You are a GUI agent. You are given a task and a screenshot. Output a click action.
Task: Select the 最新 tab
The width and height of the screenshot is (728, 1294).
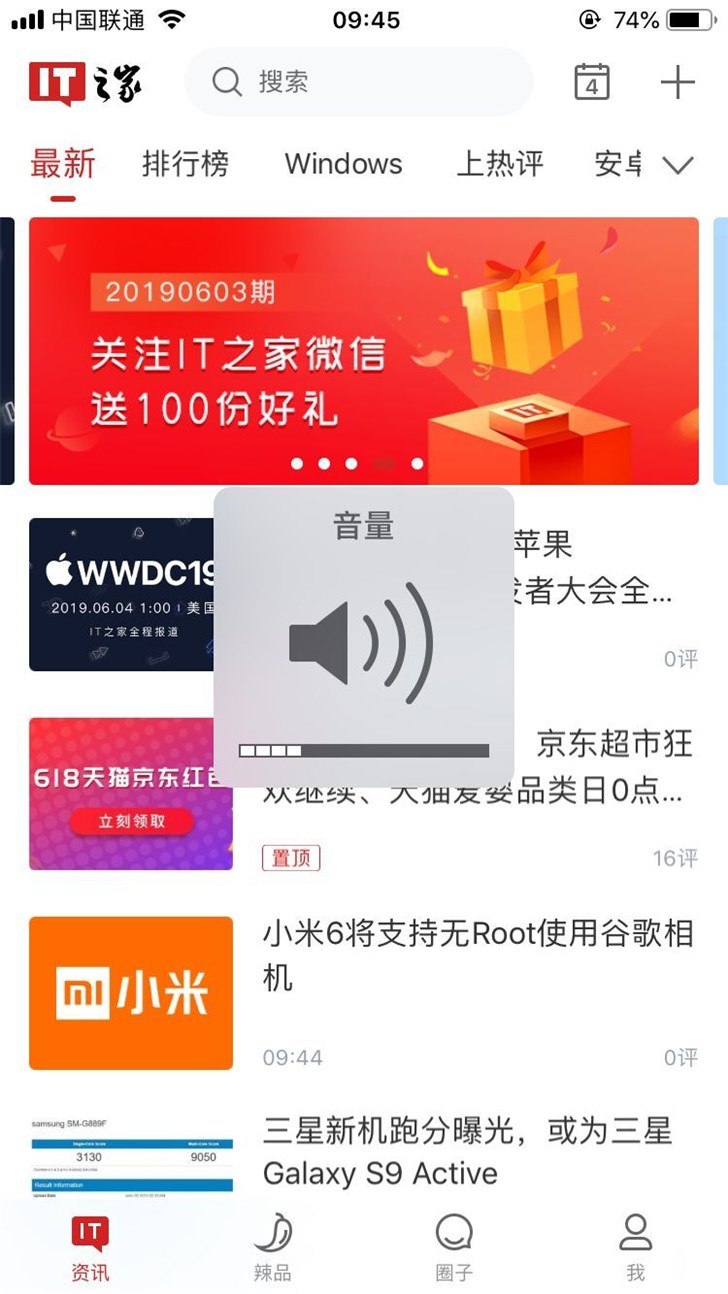pyautogui.click(x=62, y=164)
